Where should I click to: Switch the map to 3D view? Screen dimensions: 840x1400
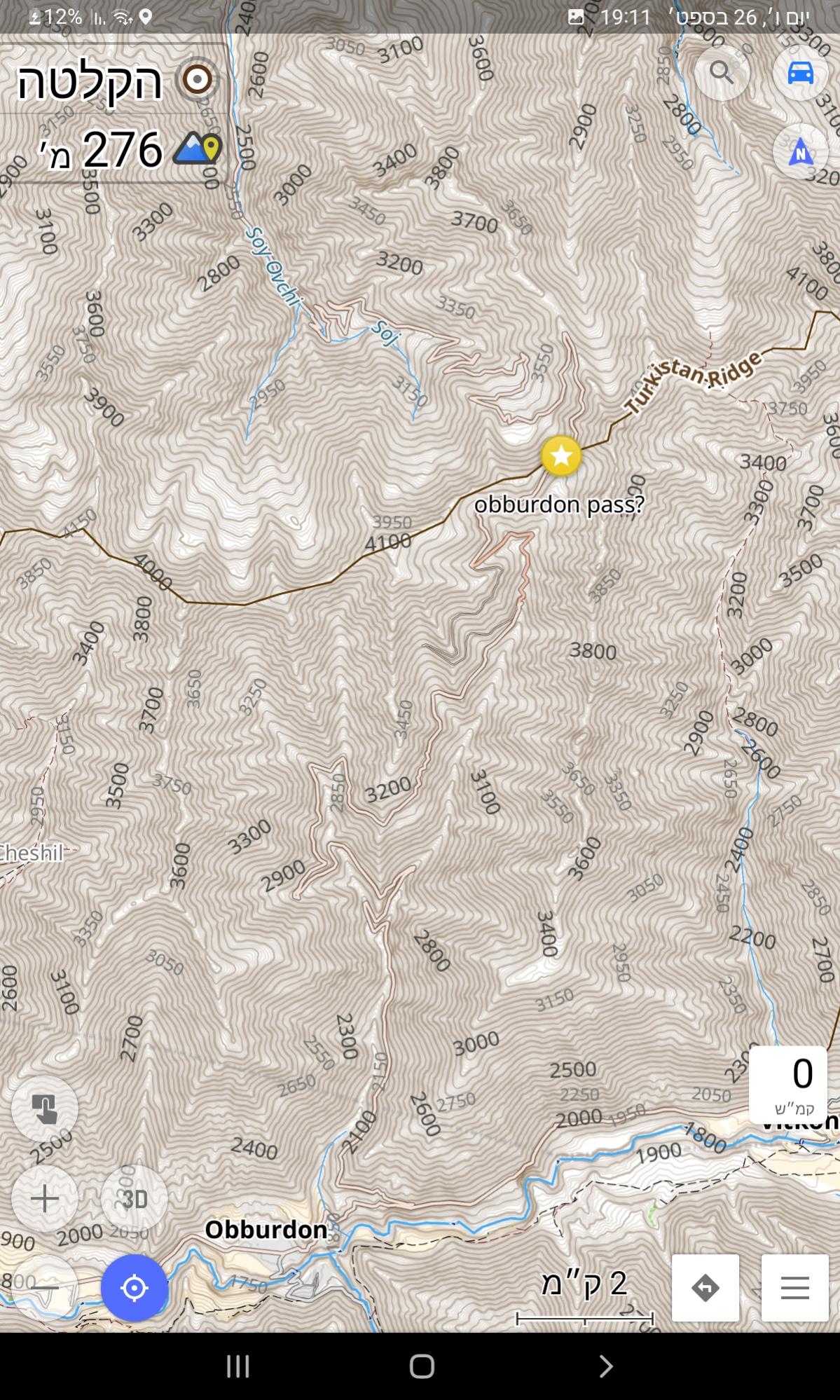pos(134,1198)
